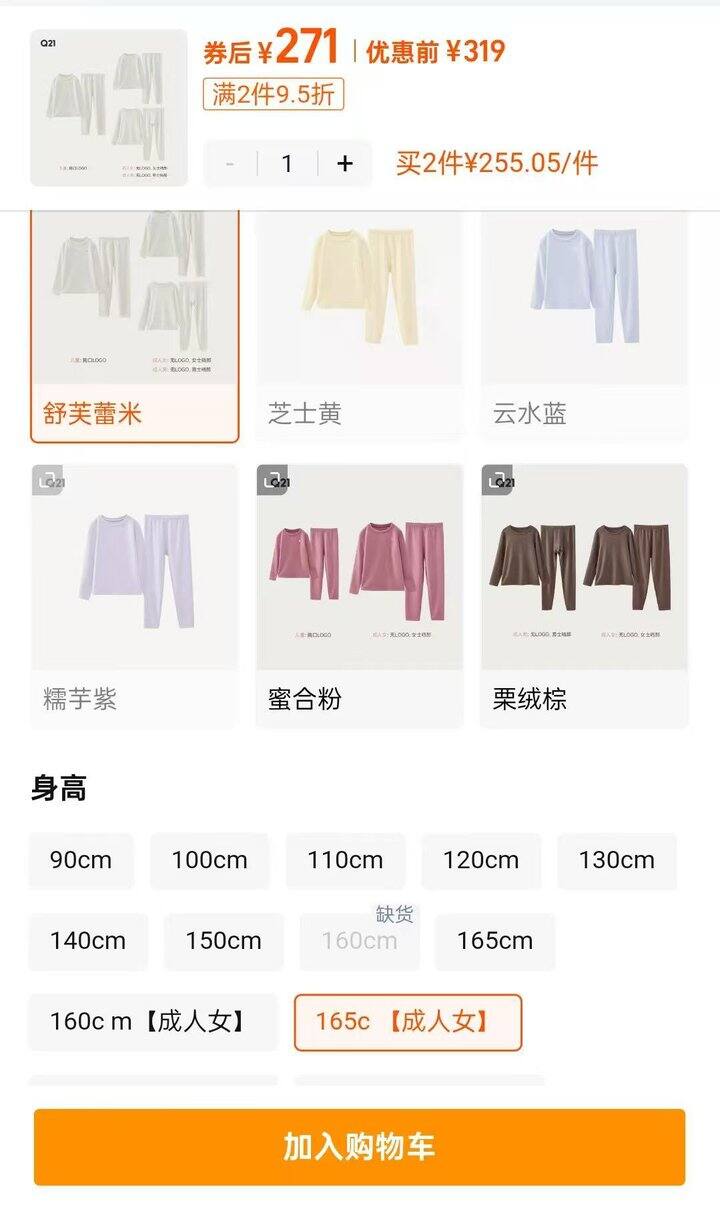720x1215 pixels.
Task: Select height 90cm
Action: 81,860
